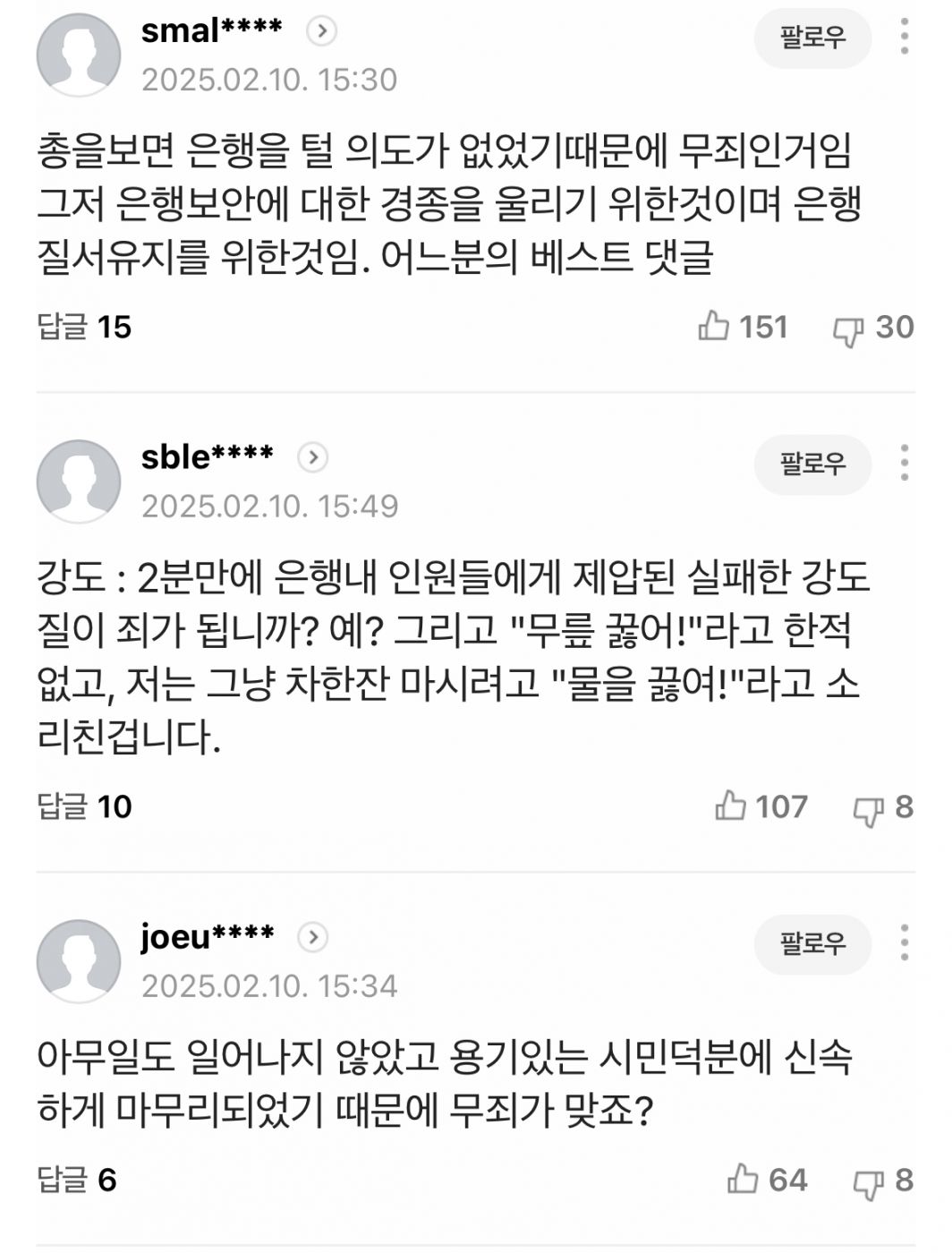This screenshot has height=1253, width=952.
Task: Open smal**** profile arrow
Action: [321, 31]
